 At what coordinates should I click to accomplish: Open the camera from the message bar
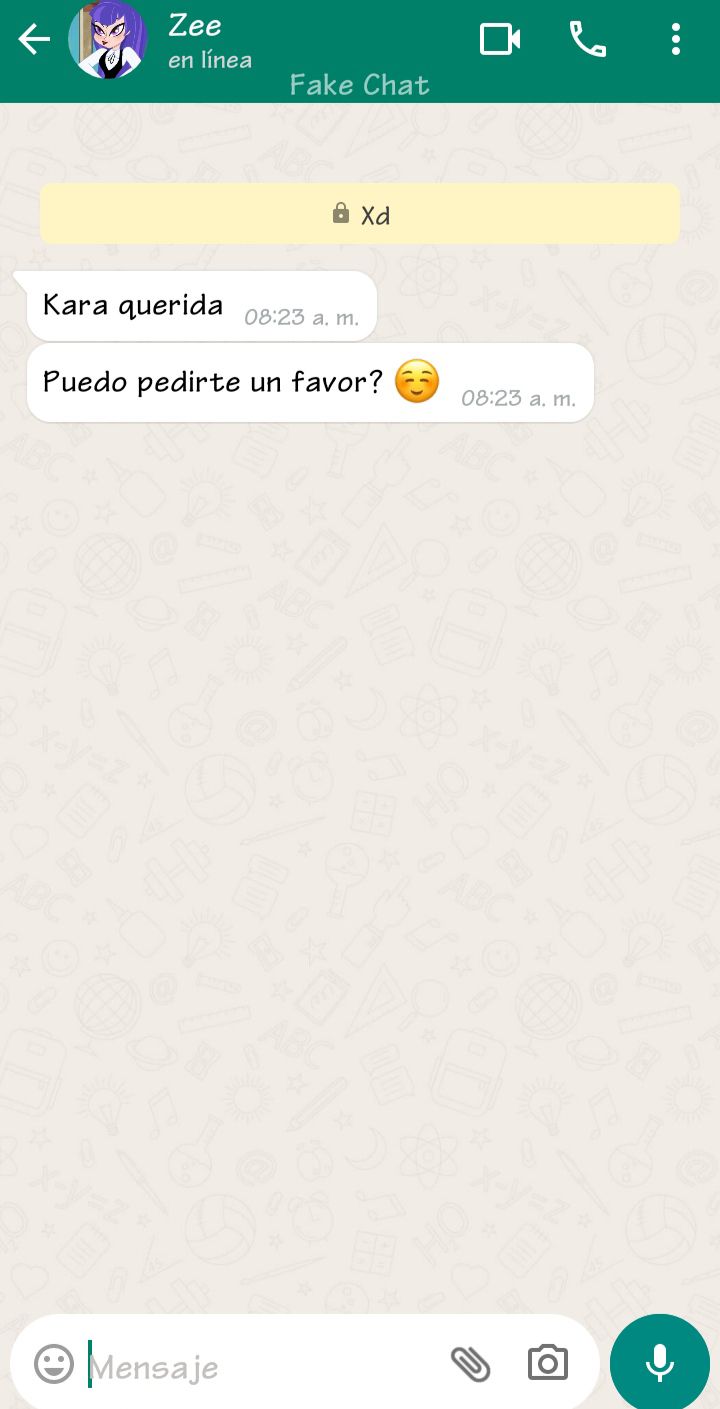pyautogui.click(x=548, y=1364)
